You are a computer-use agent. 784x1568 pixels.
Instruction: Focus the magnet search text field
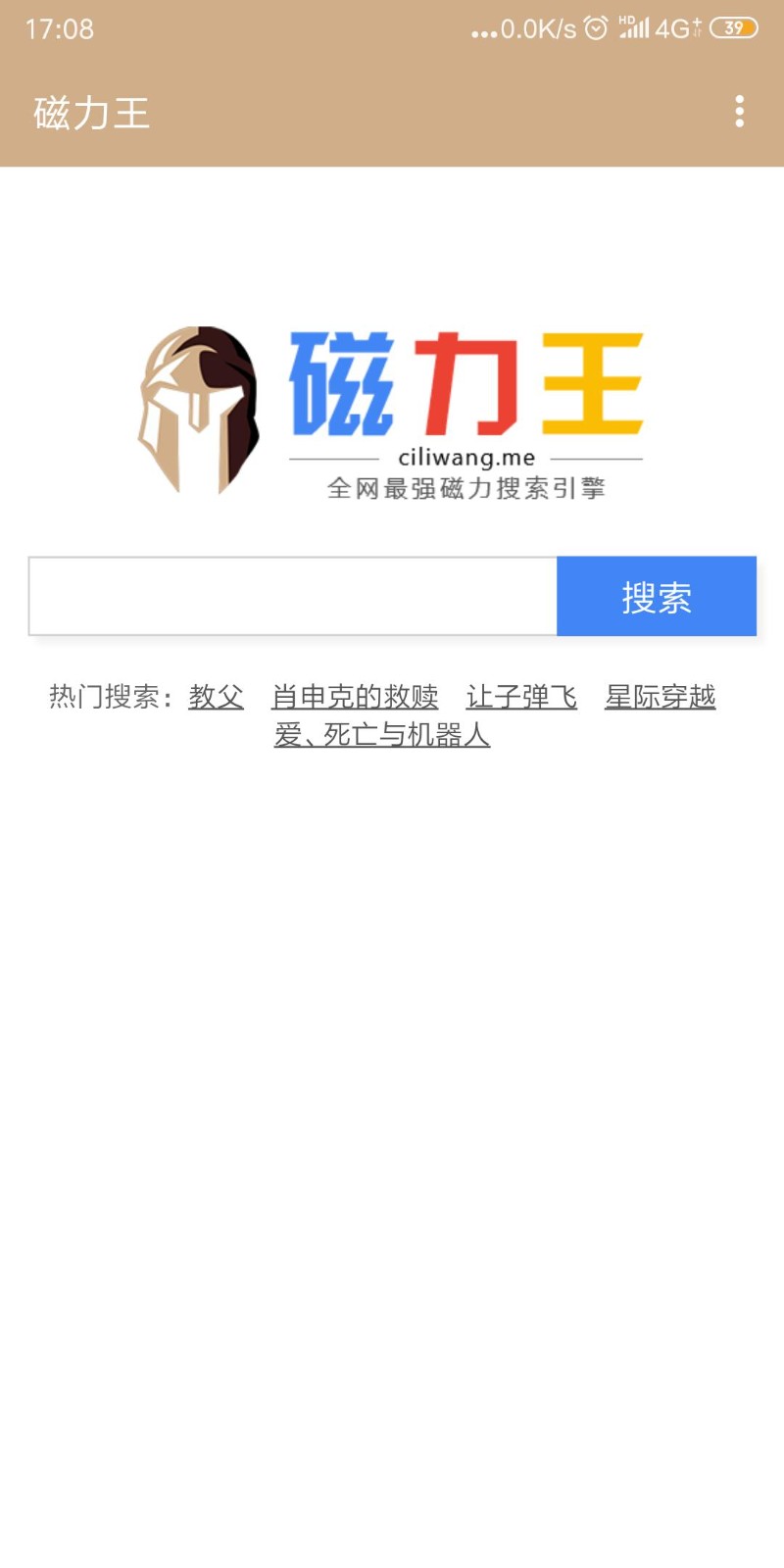click(x=292, y=596)
